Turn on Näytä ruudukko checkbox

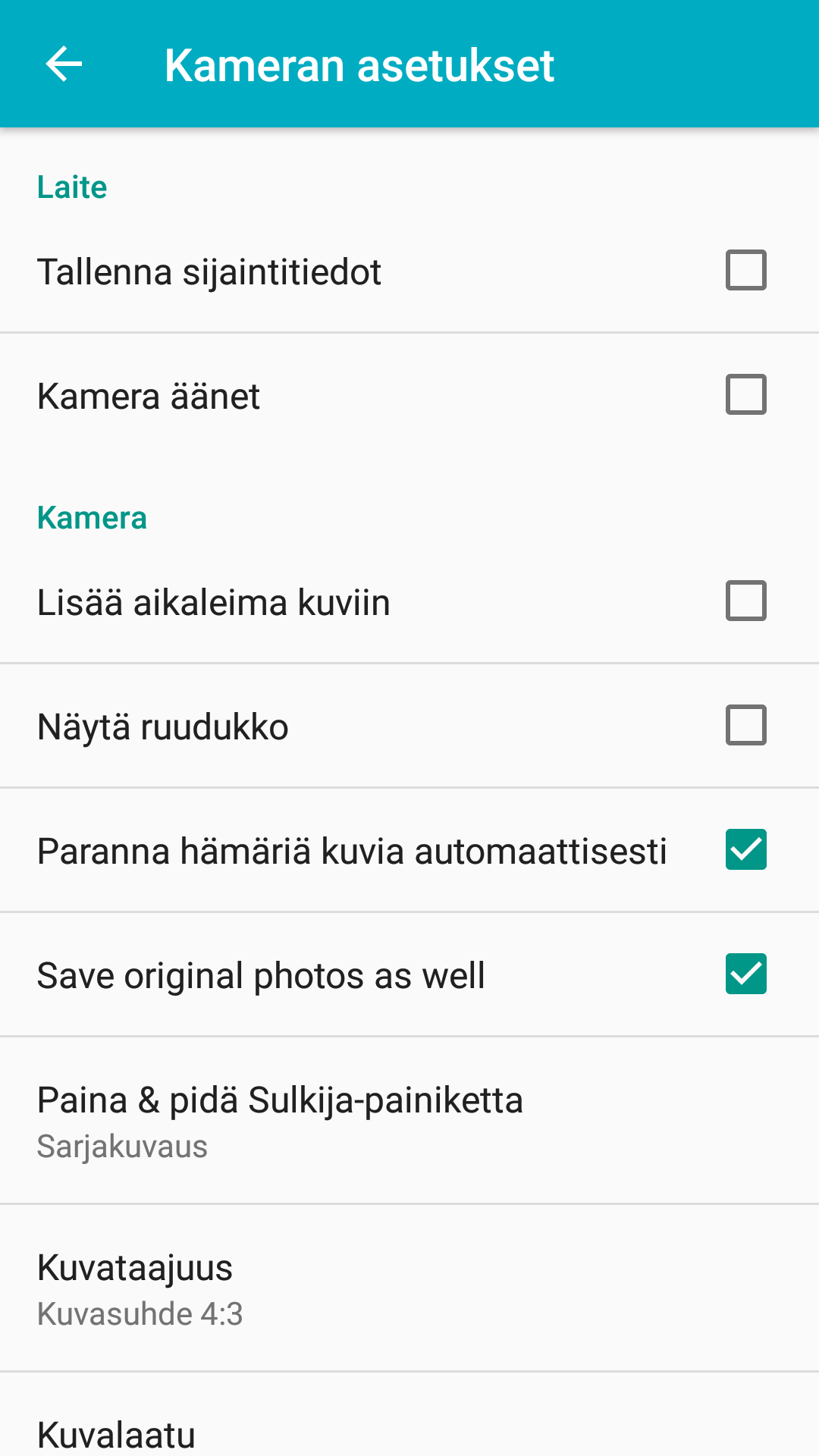click(745, 725)
